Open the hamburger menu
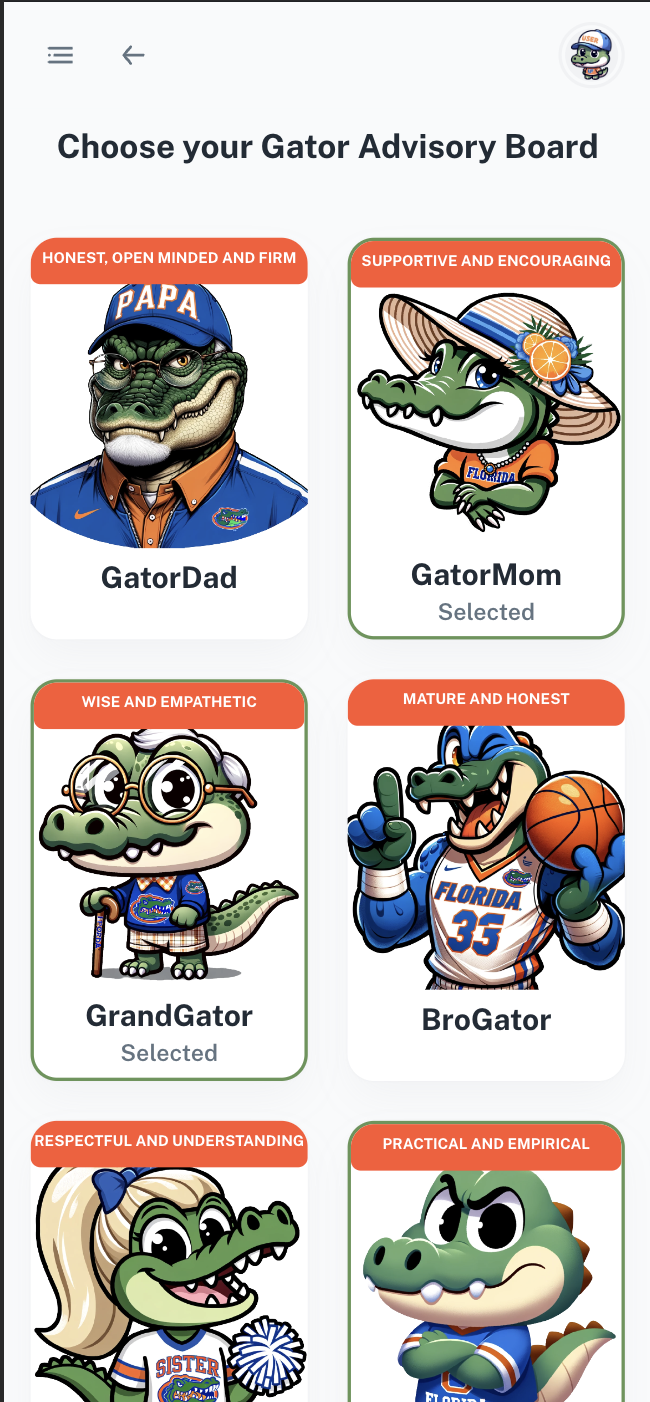 pyautogui.click(x=60, y=55)
